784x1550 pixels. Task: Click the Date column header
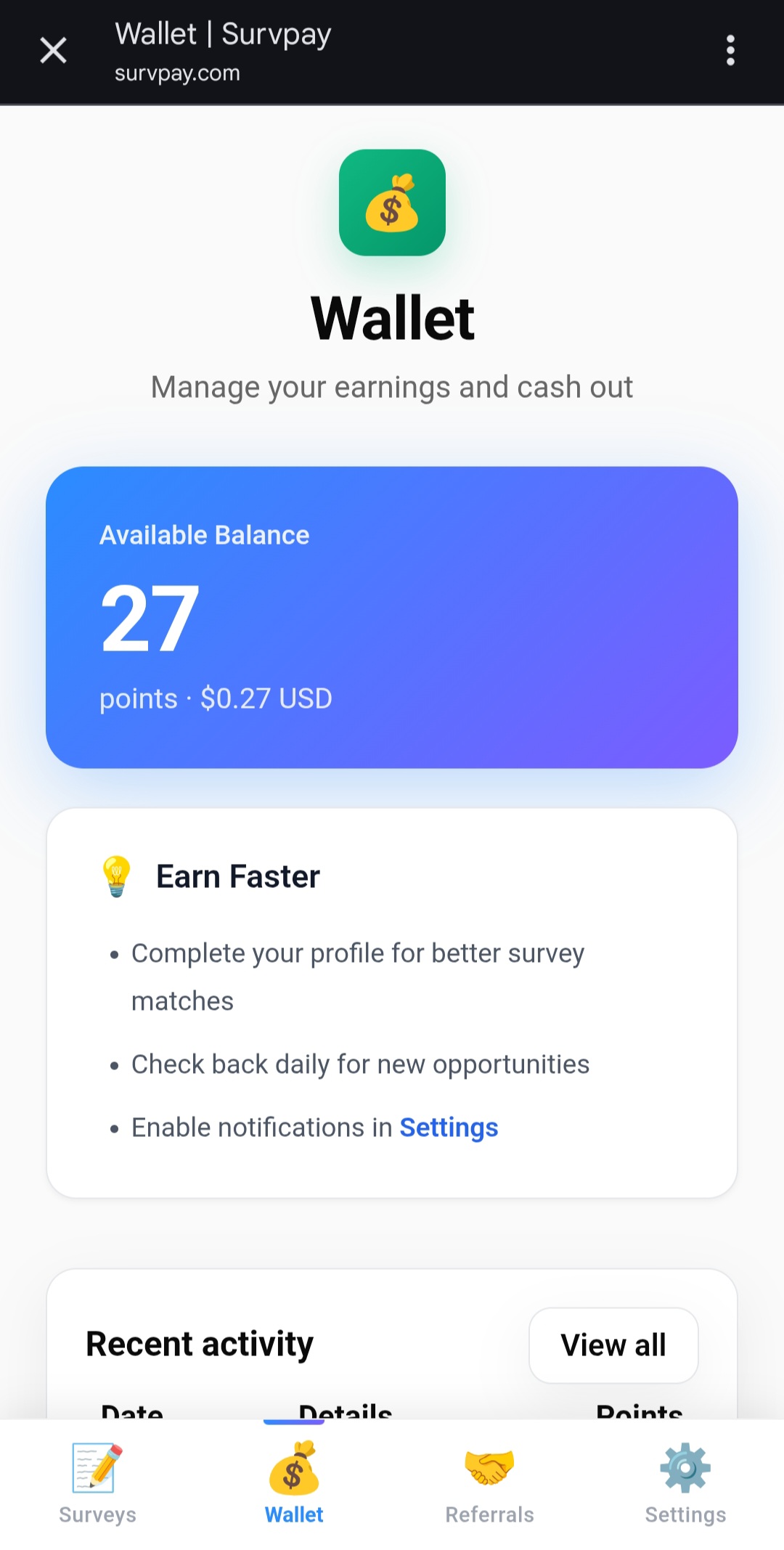[x=131, y=1408]
